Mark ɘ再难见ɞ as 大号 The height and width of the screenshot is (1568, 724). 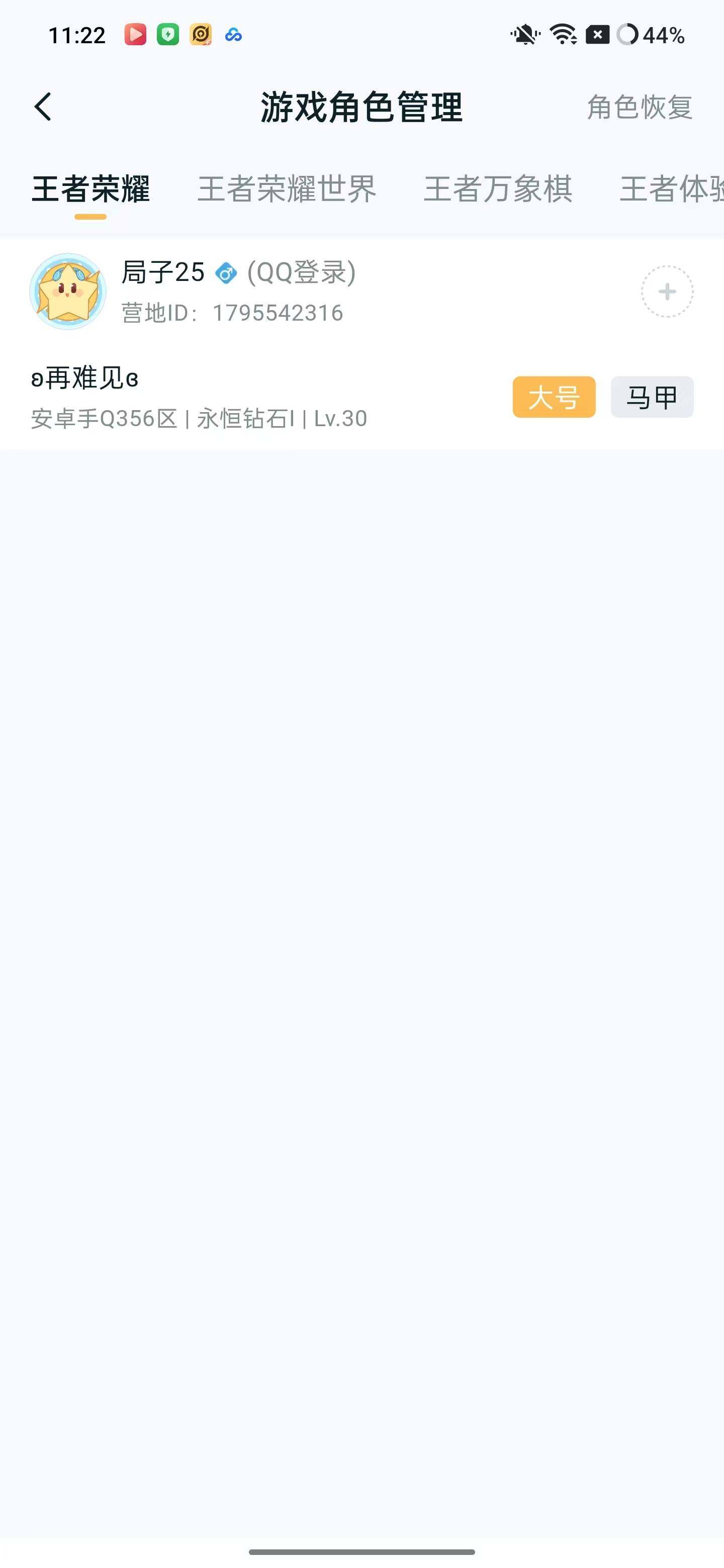(x=554, y=397)
